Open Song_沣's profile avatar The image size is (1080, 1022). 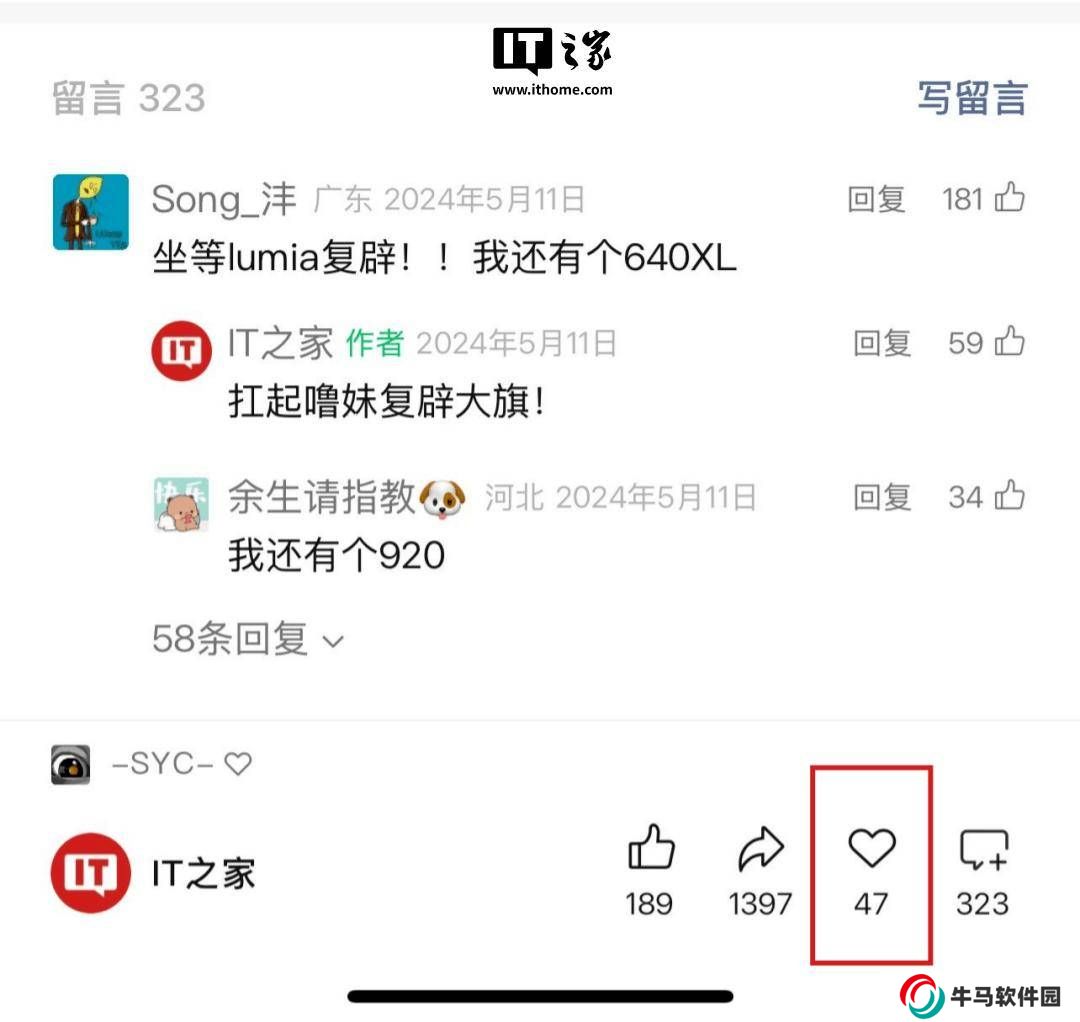point(90,212)
